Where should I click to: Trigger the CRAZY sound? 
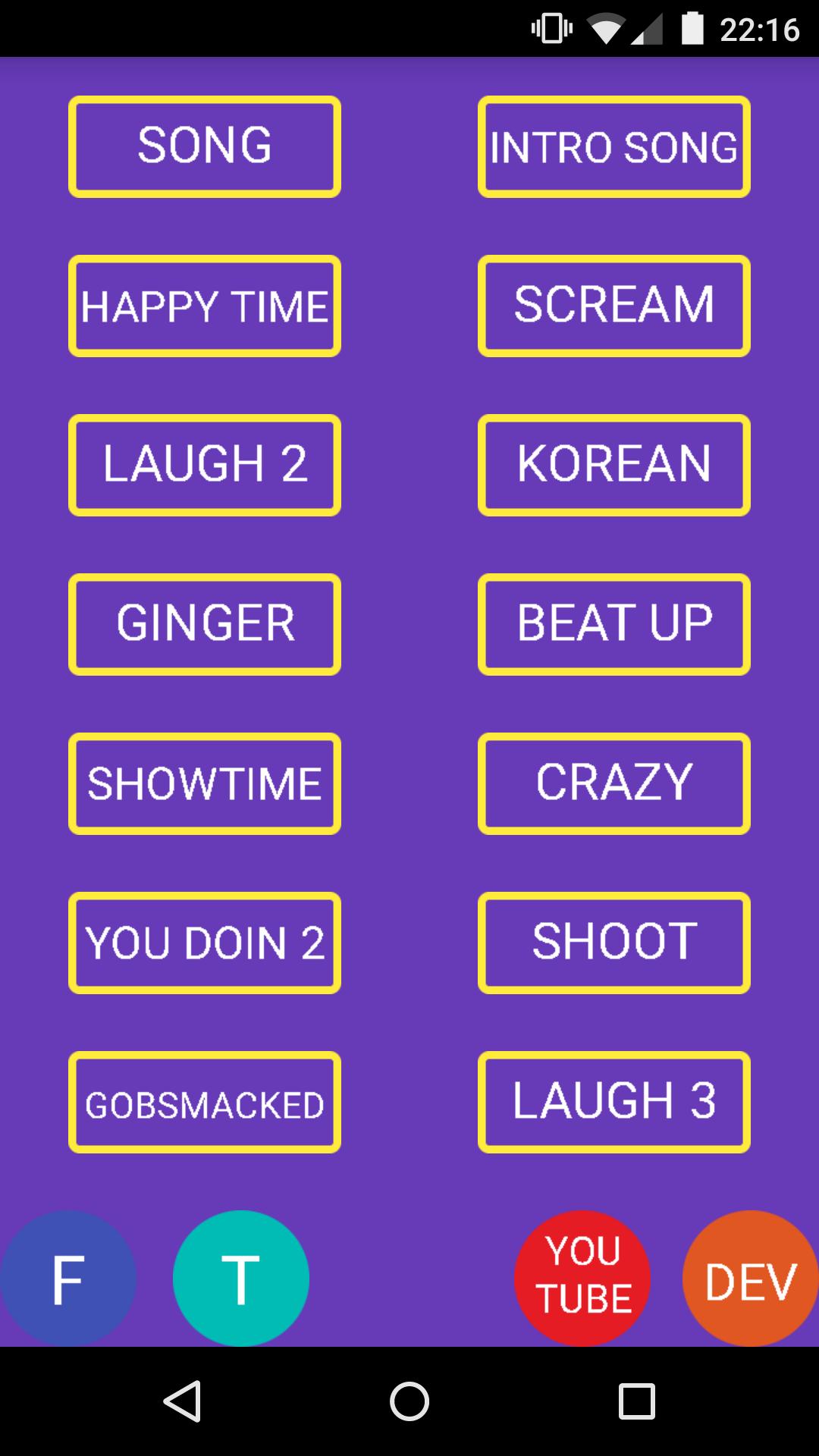coord(614,783)
